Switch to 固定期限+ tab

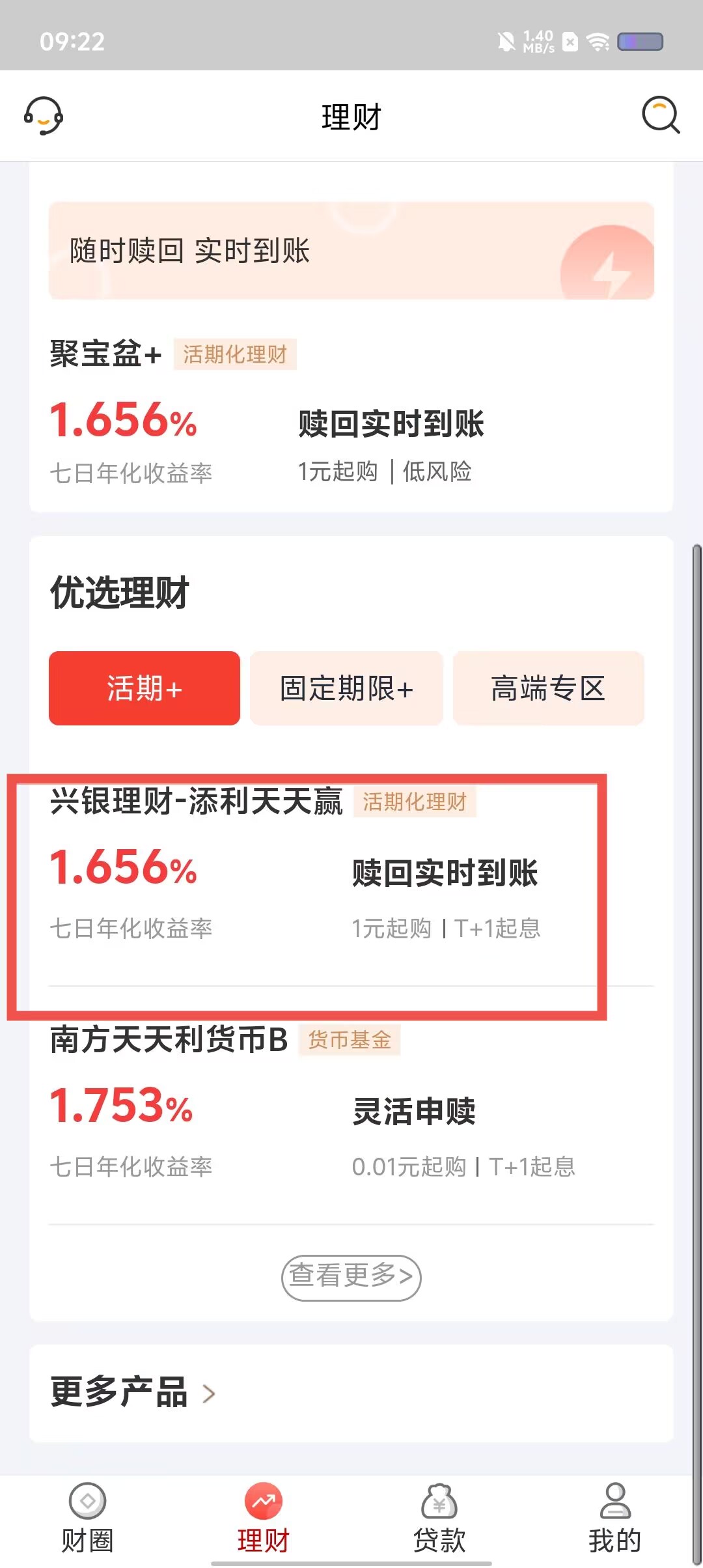click(x=346, y=688)
